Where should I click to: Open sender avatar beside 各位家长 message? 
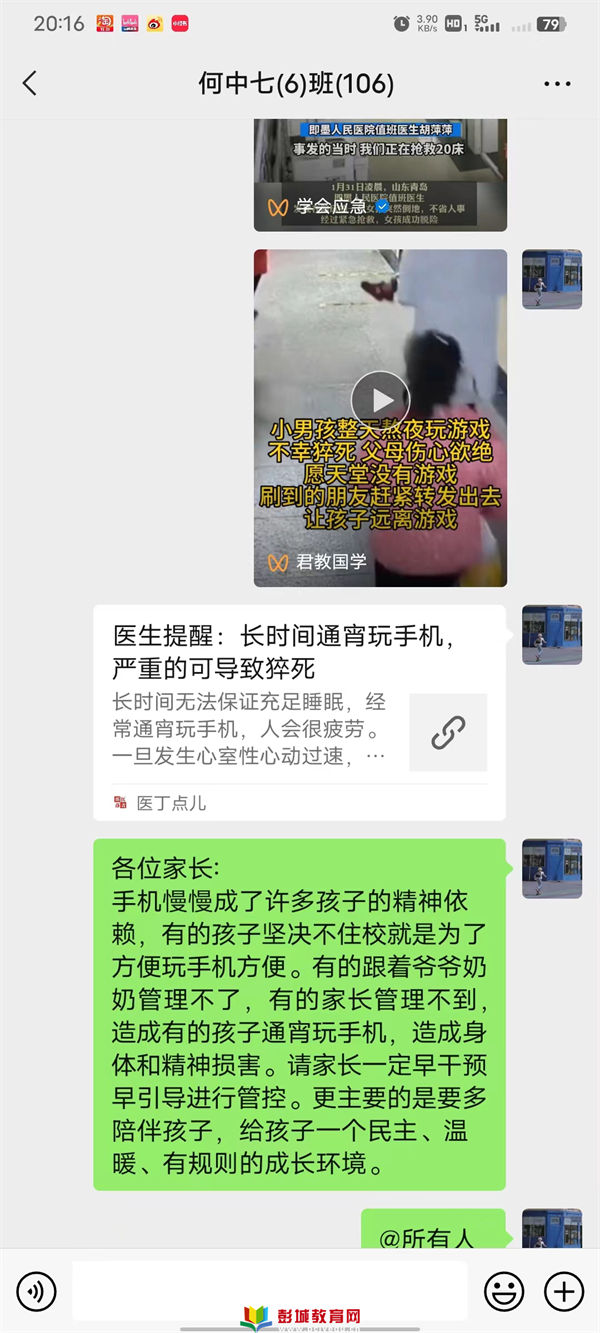pyautogui.click(x=552, y=869)
